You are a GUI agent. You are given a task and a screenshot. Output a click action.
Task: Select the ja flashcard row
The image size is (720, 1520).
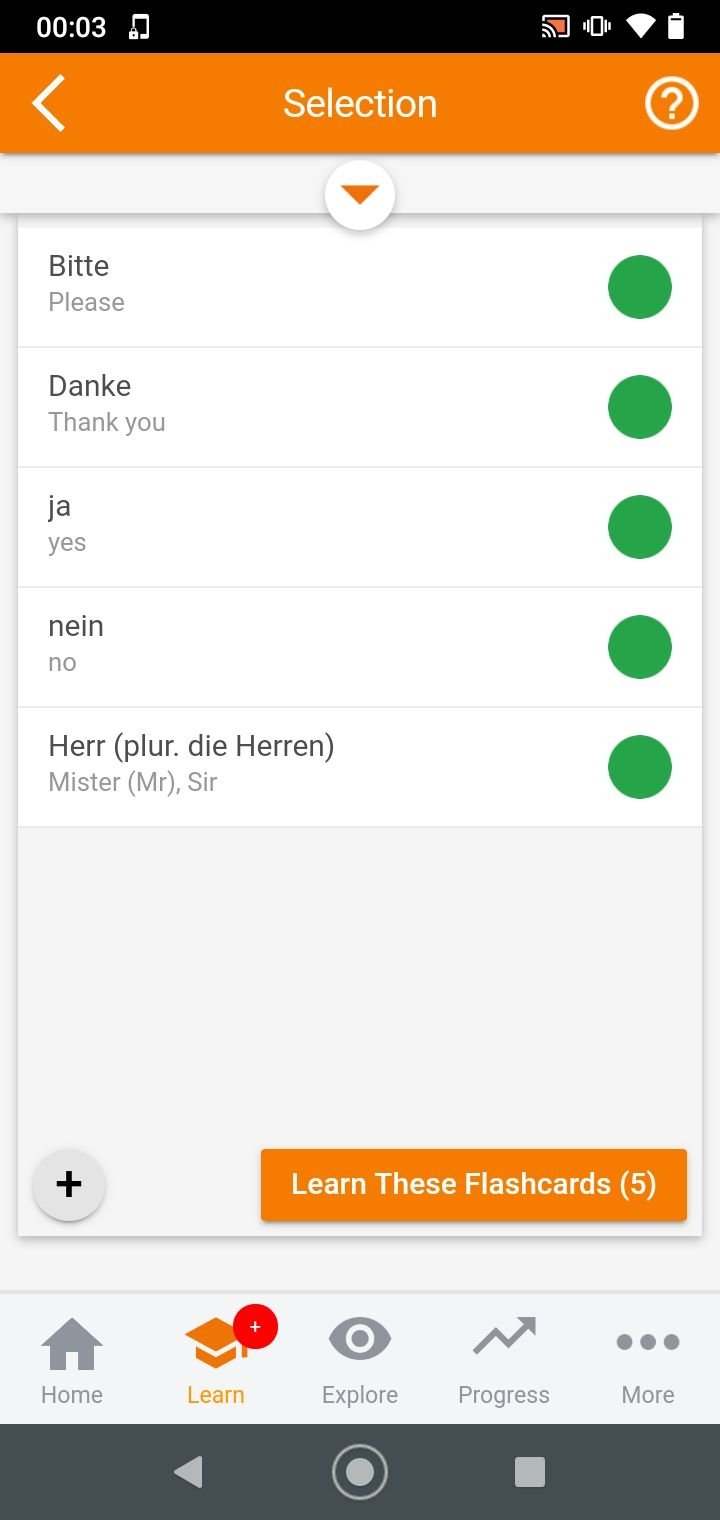pos(360,527)
